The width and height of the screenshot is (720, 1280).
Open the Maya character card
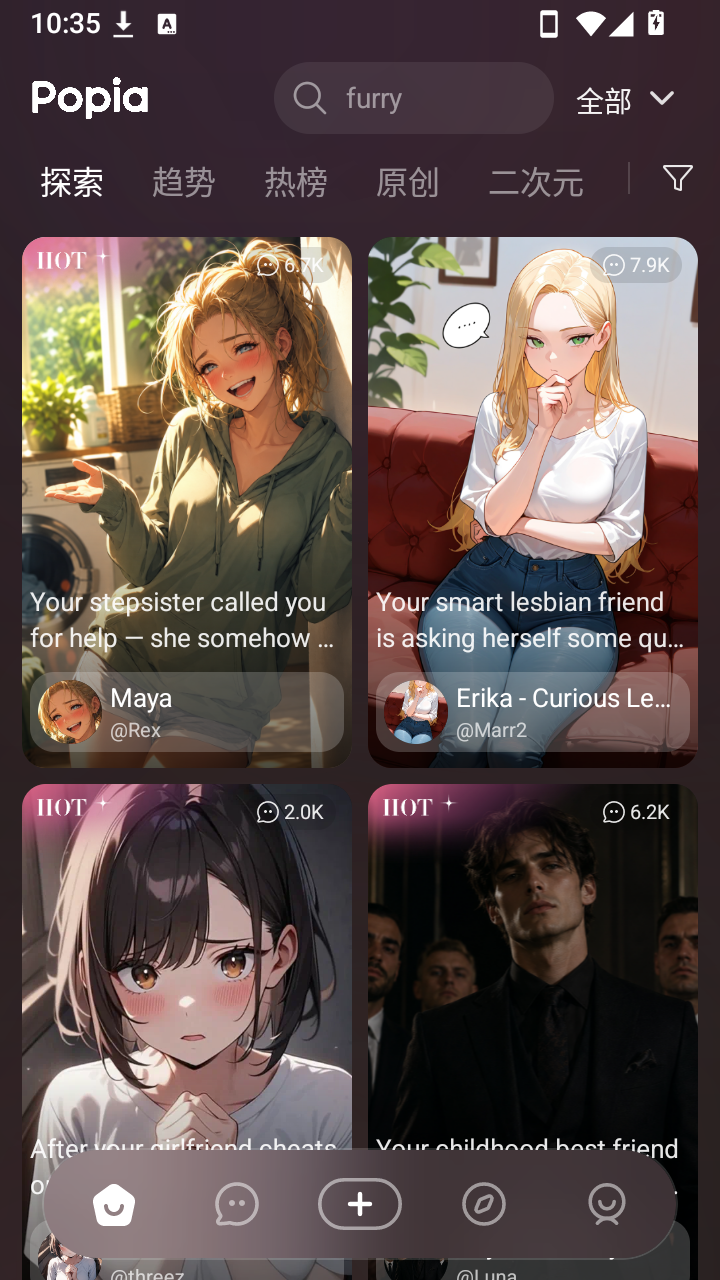click(187, 502)
